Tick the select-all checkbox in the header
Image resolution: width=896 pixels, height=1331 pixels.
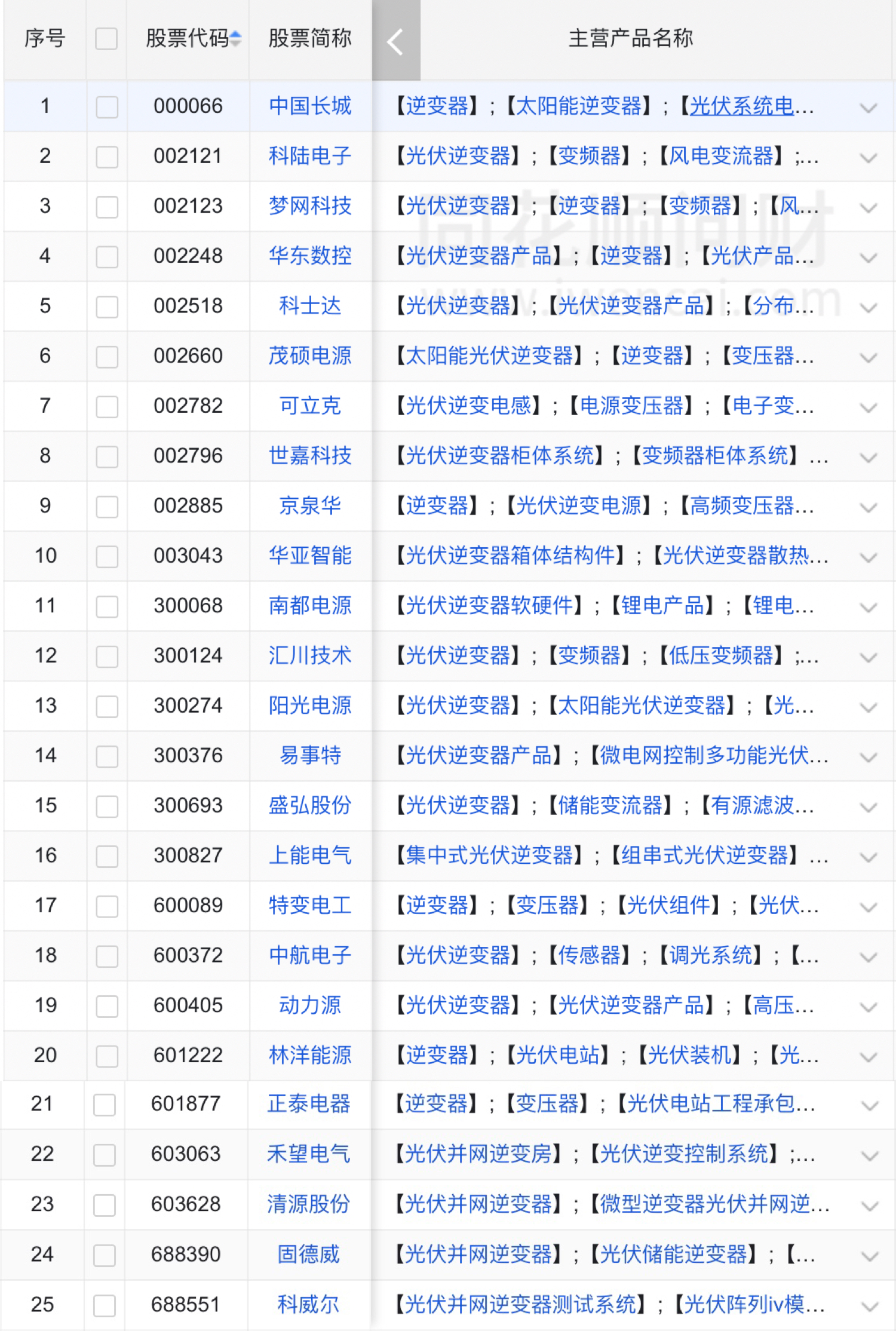[x=106, y=39]
